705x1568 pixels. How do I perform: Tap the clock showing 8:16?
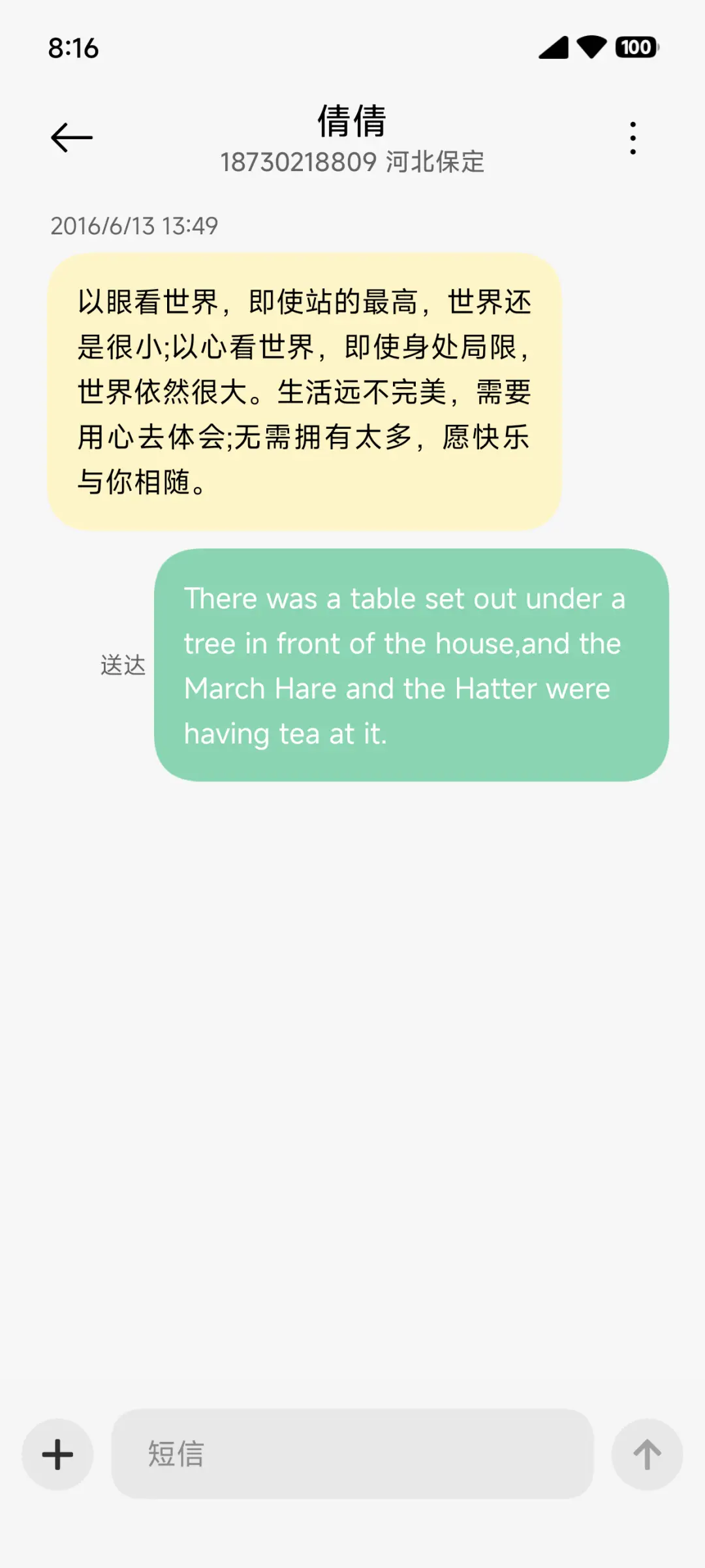coord(74,48)
